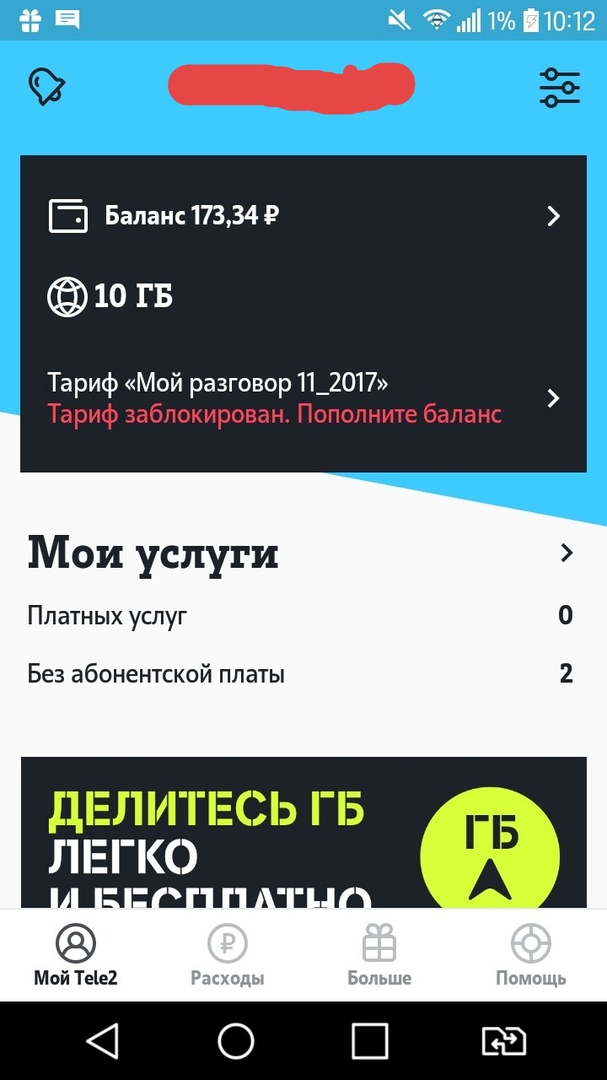Switch to the Больше tab

(379, 956)
